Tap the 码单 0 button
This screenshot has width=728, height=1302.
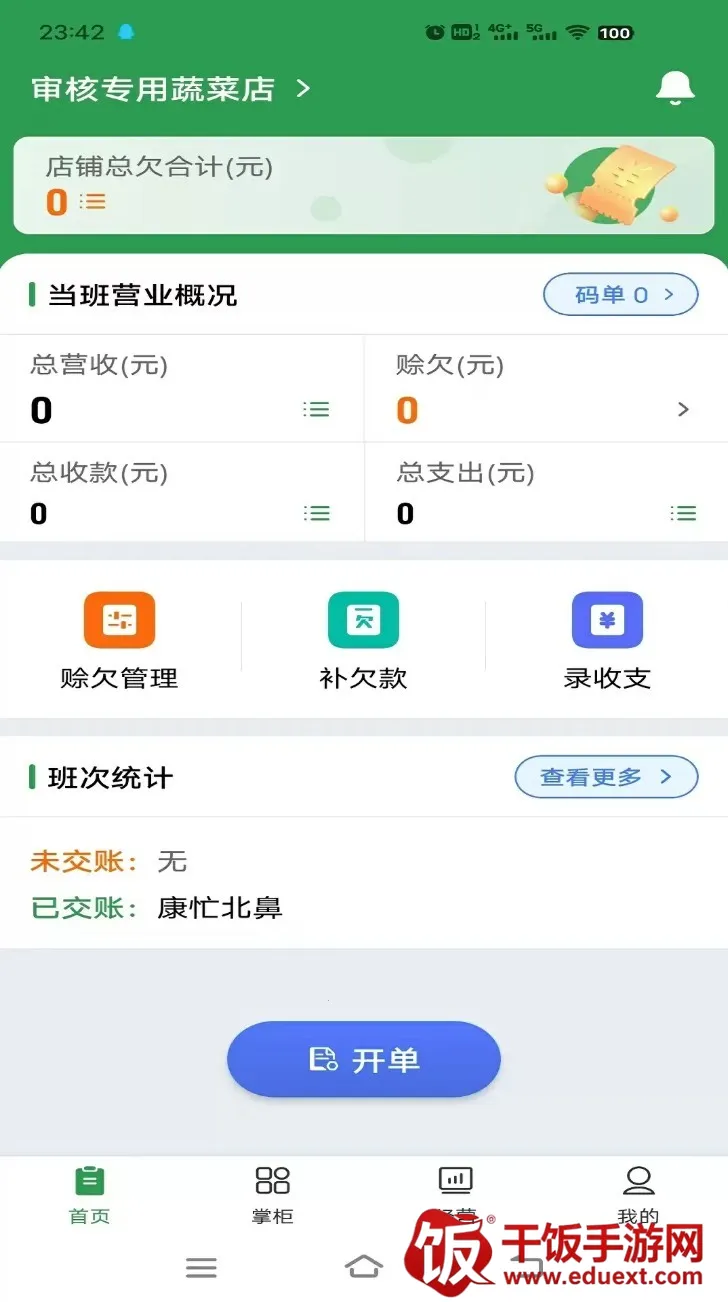[x=620, y=294]
